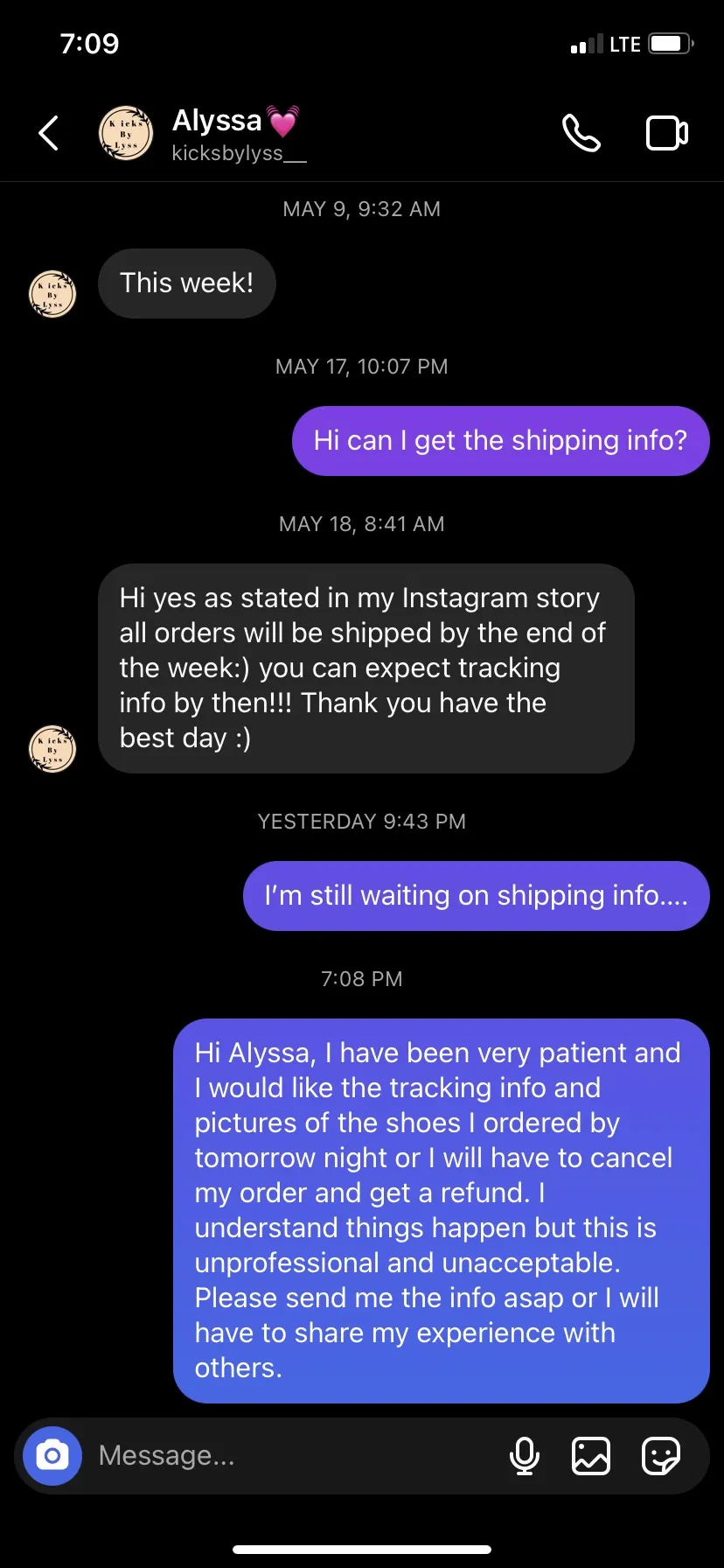Go back to the message inbox
The width and height of the screenshot is (724, 1568).
pos(49,133)
